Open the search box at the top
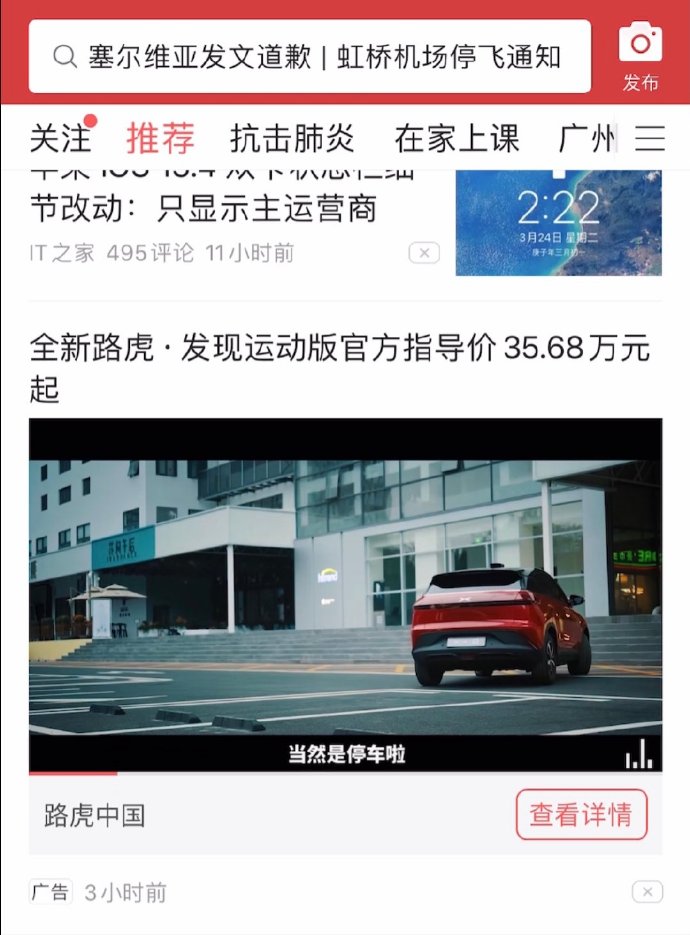This screenshot has width=690, height=935. tap(310, 56)
